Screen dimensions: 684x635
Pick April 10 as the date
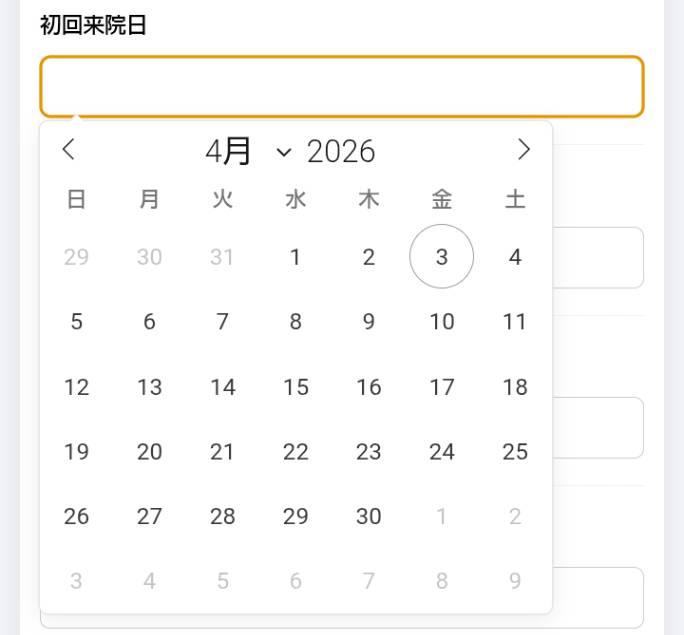point(441,322)
